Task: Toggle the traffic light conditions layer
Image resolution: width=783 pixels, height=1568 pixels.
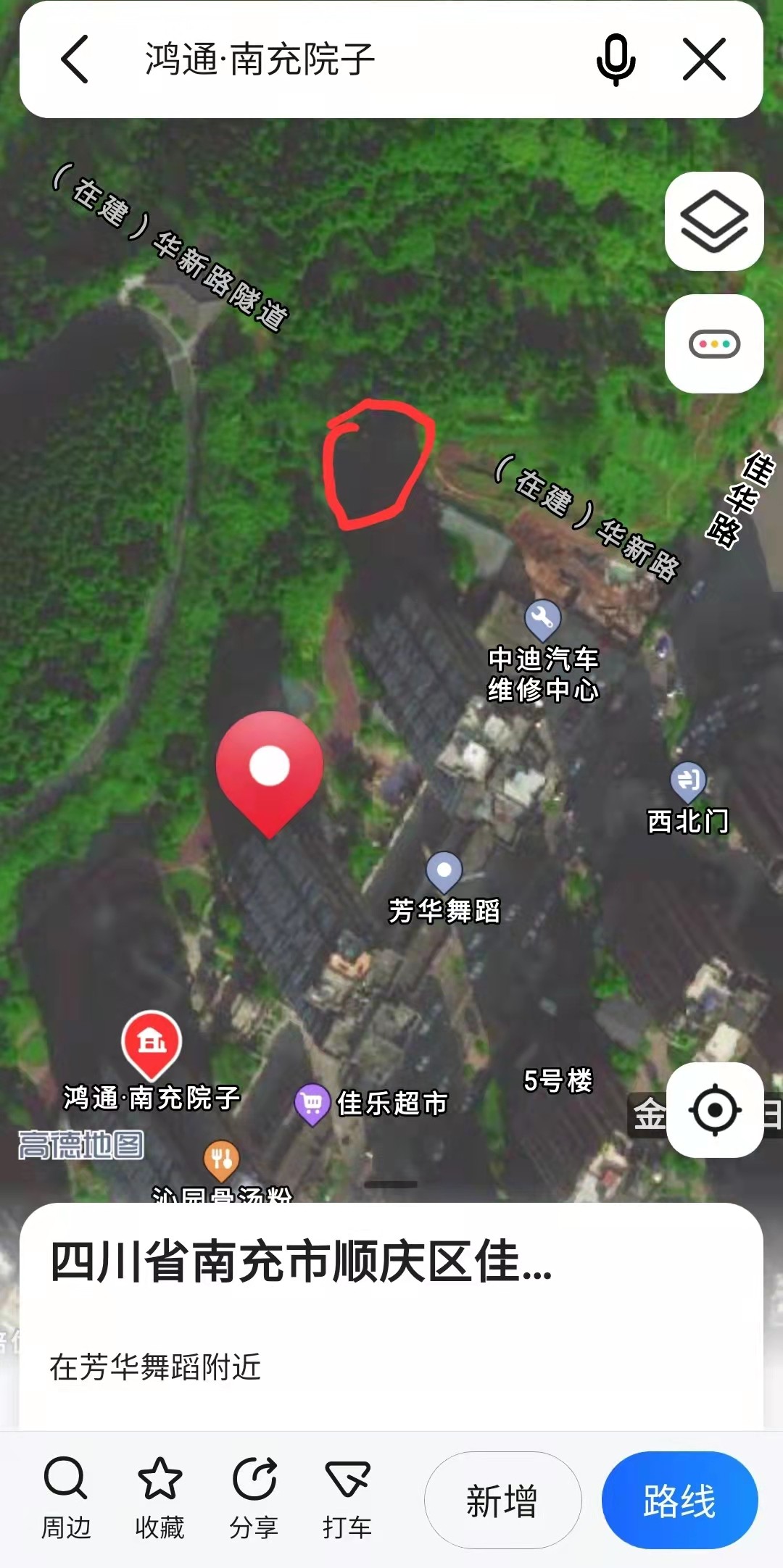Action: pos(714,344)
